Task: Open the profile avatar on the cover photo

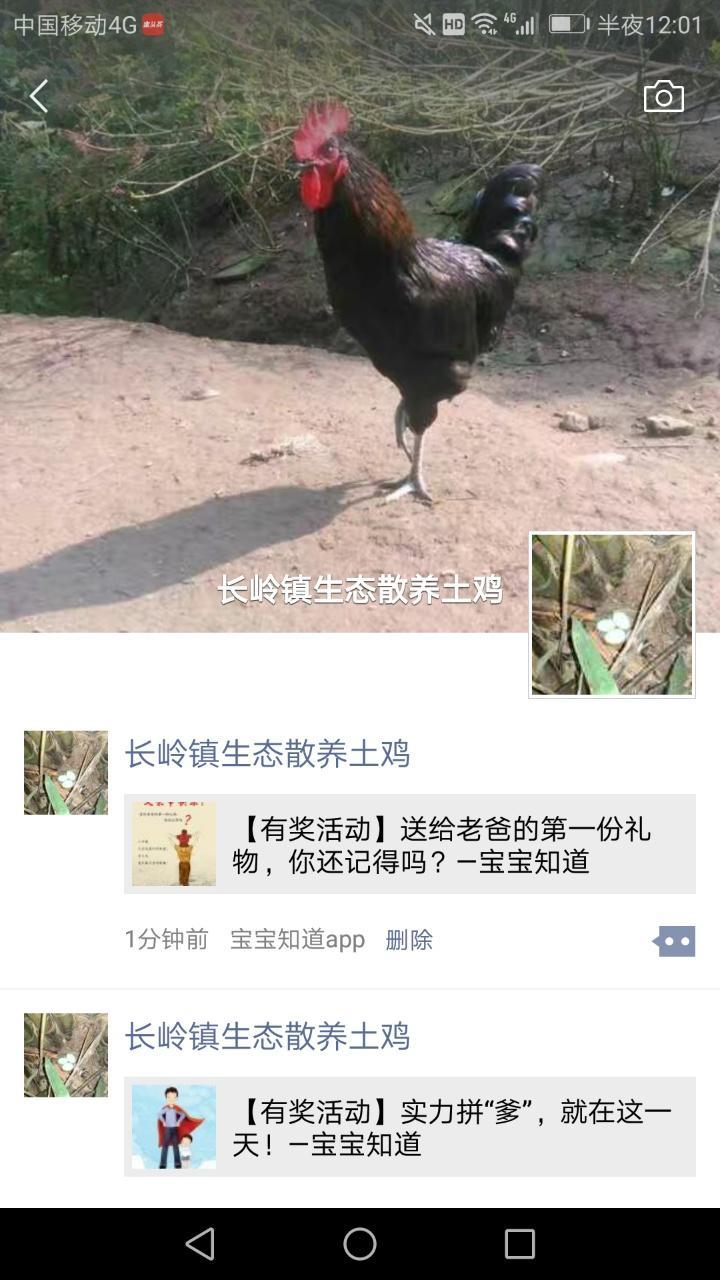Action: pos(612,614)
